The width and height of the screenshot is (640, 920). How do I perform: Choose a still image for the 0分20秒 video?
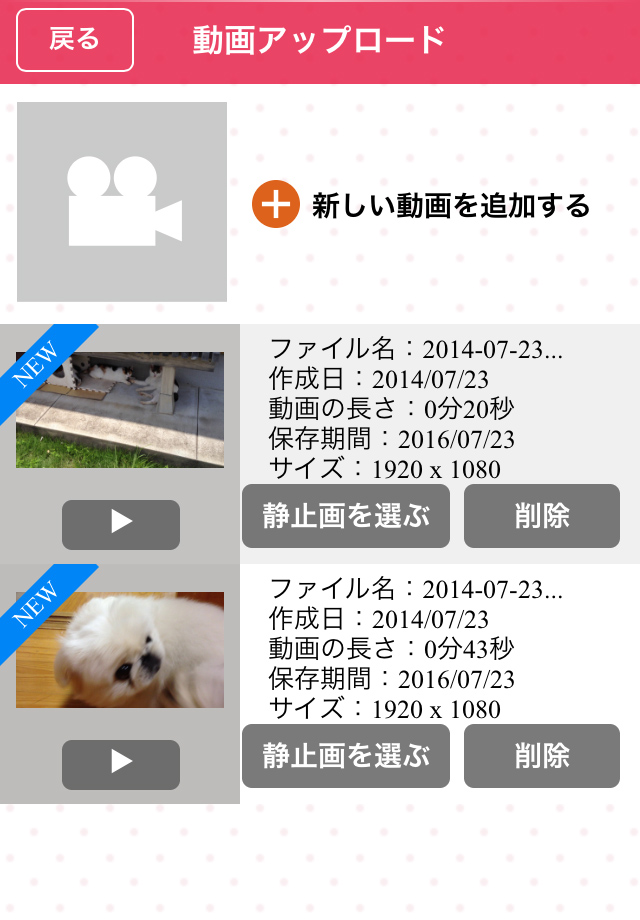(346, 516)
